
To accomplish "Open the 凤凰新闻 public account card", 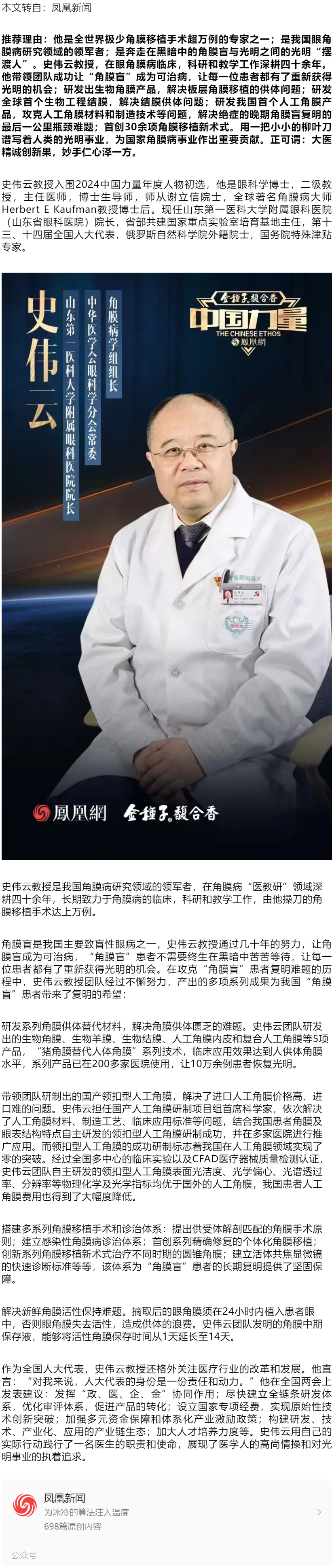I will pos(167,1512).
